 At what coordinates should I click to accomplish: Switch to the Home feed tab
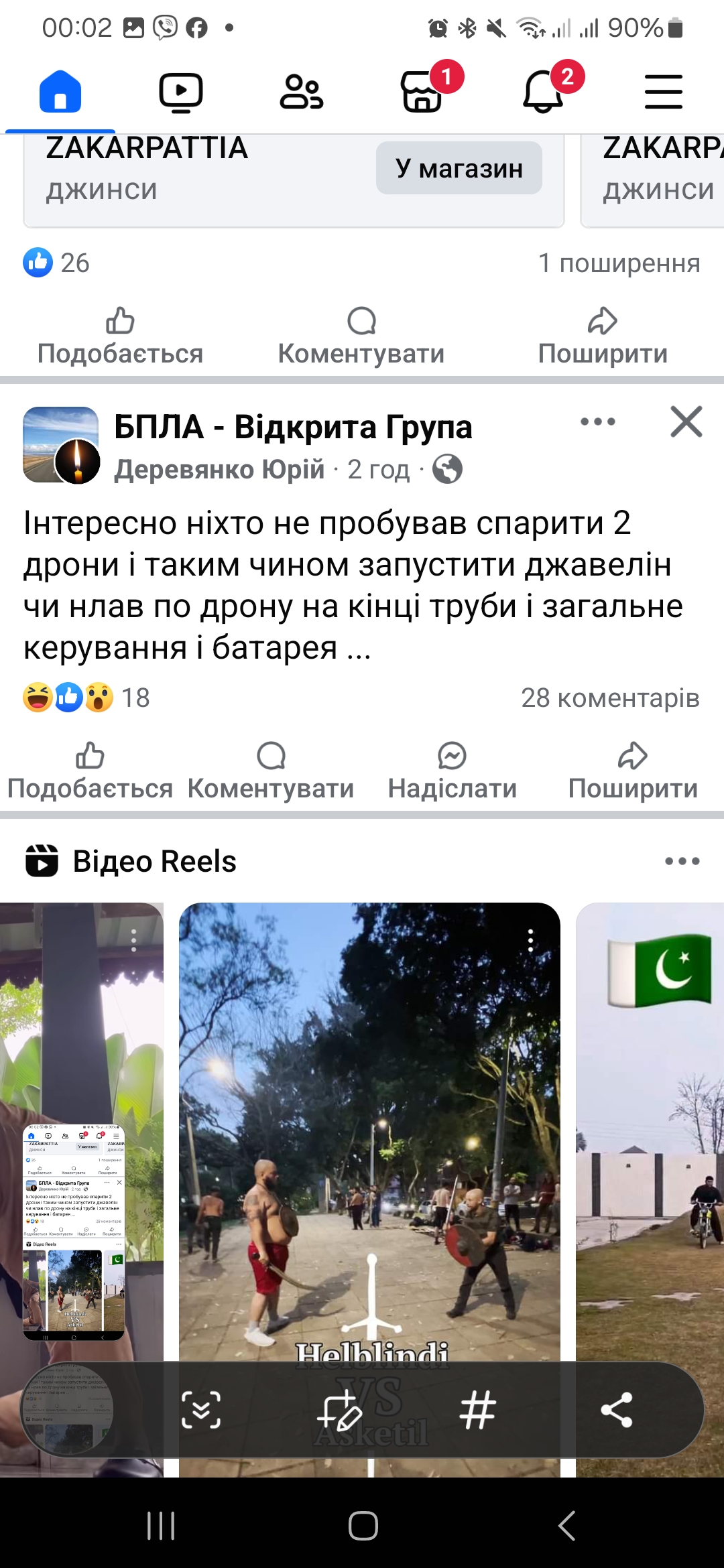60,91
